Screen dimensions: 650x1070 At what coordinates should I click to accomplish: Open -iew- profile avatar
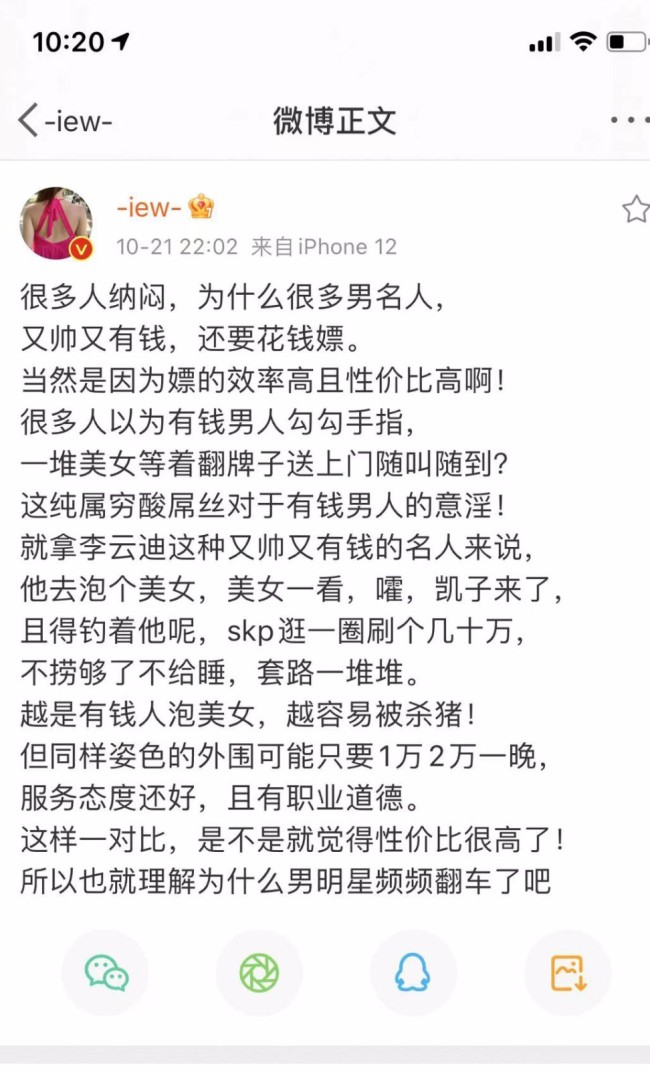click(56, 223)
